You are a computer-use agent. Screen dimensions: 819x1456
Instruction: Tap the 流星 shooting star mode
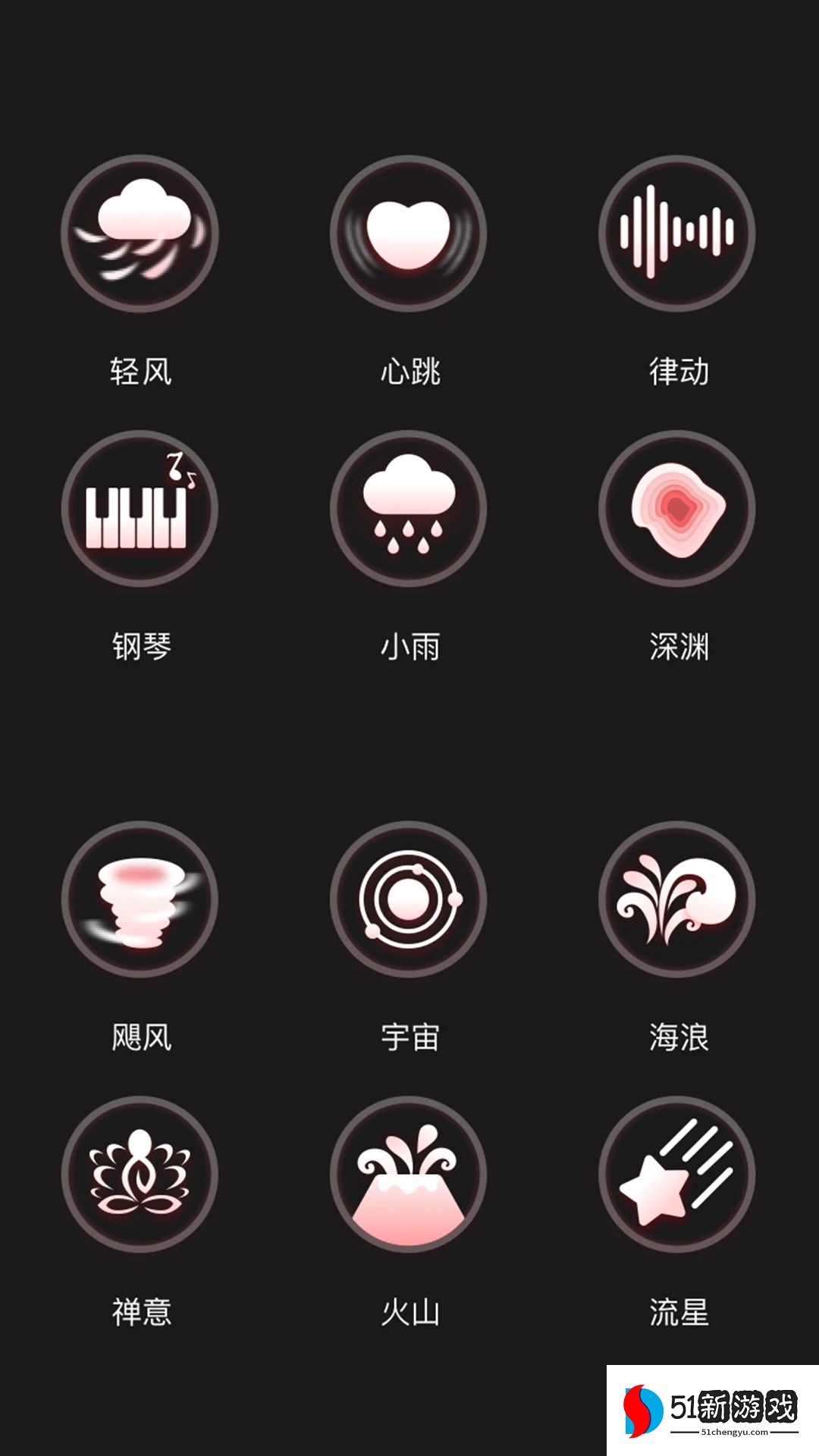coord(677,1174)
